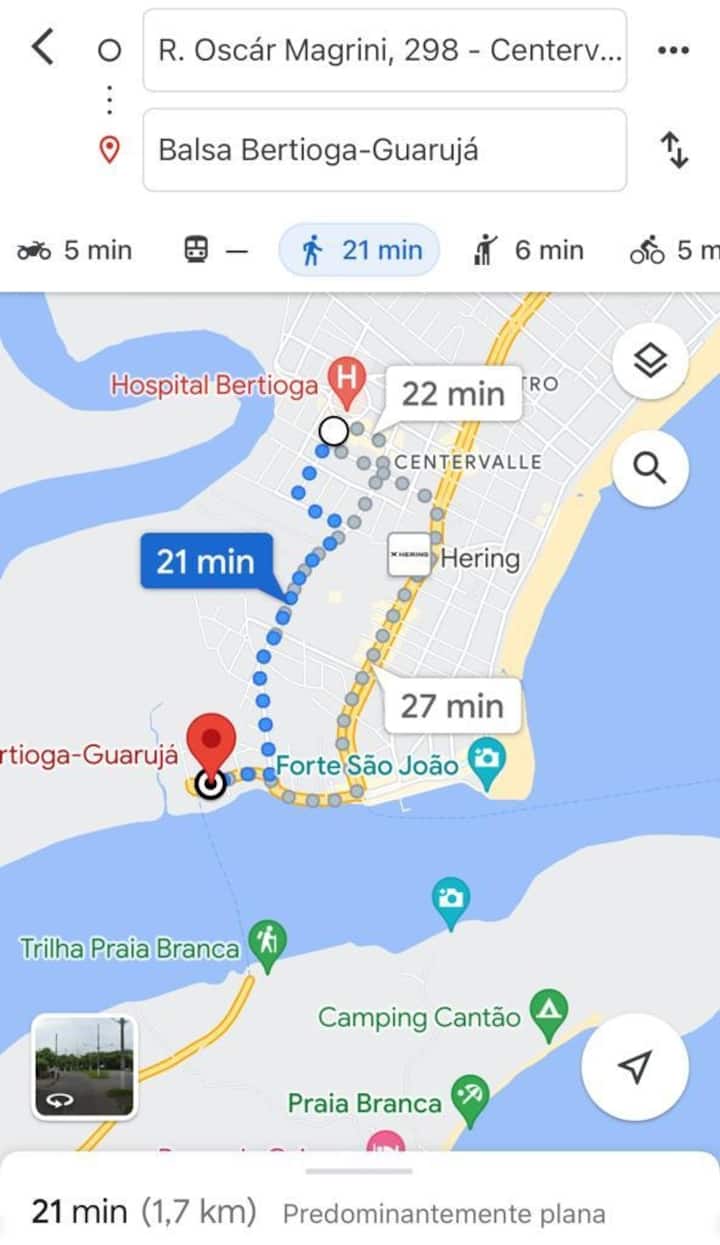The height and width of the screenshot is (1245, 720).
Task: Open the three-dot overflow menu
Action: click(x=673, y=50)
